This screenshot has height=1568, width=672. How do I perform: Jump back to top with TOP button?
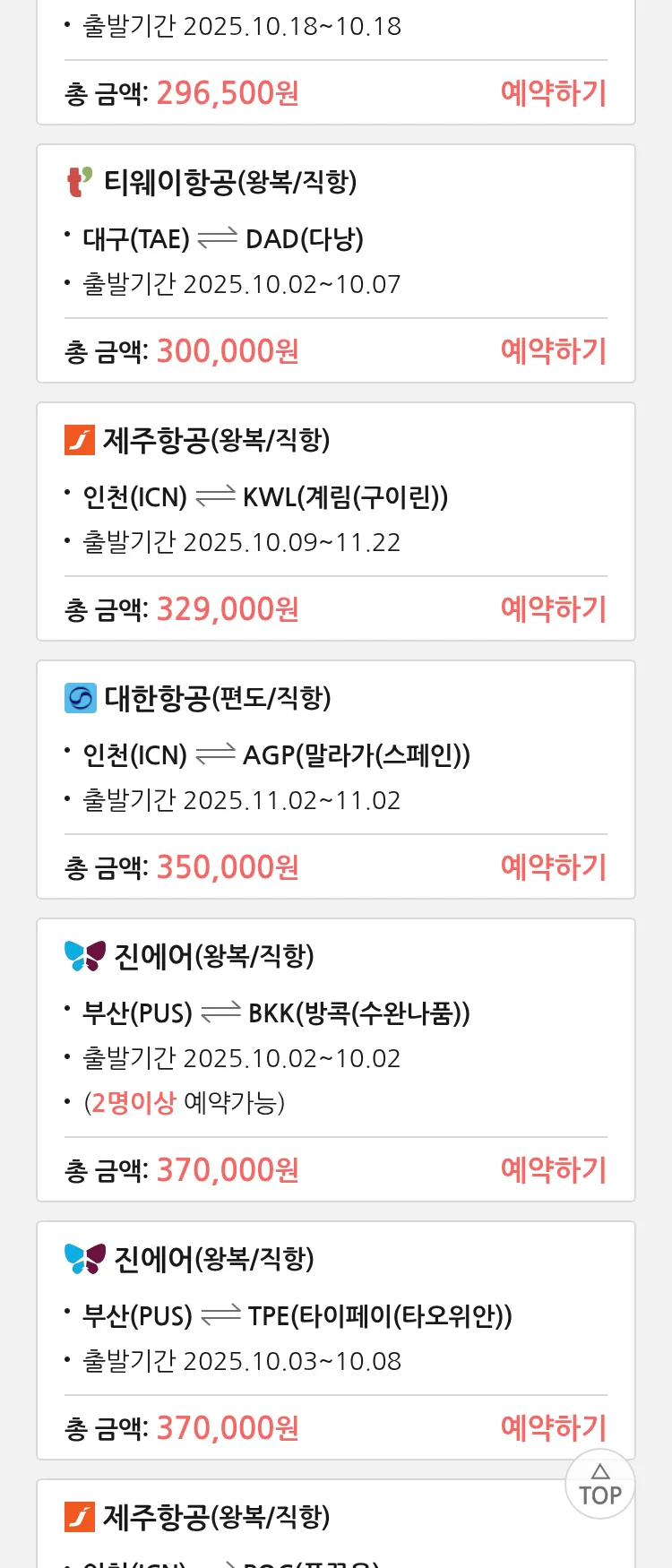pyautogui.click(x=600, y=1485)
